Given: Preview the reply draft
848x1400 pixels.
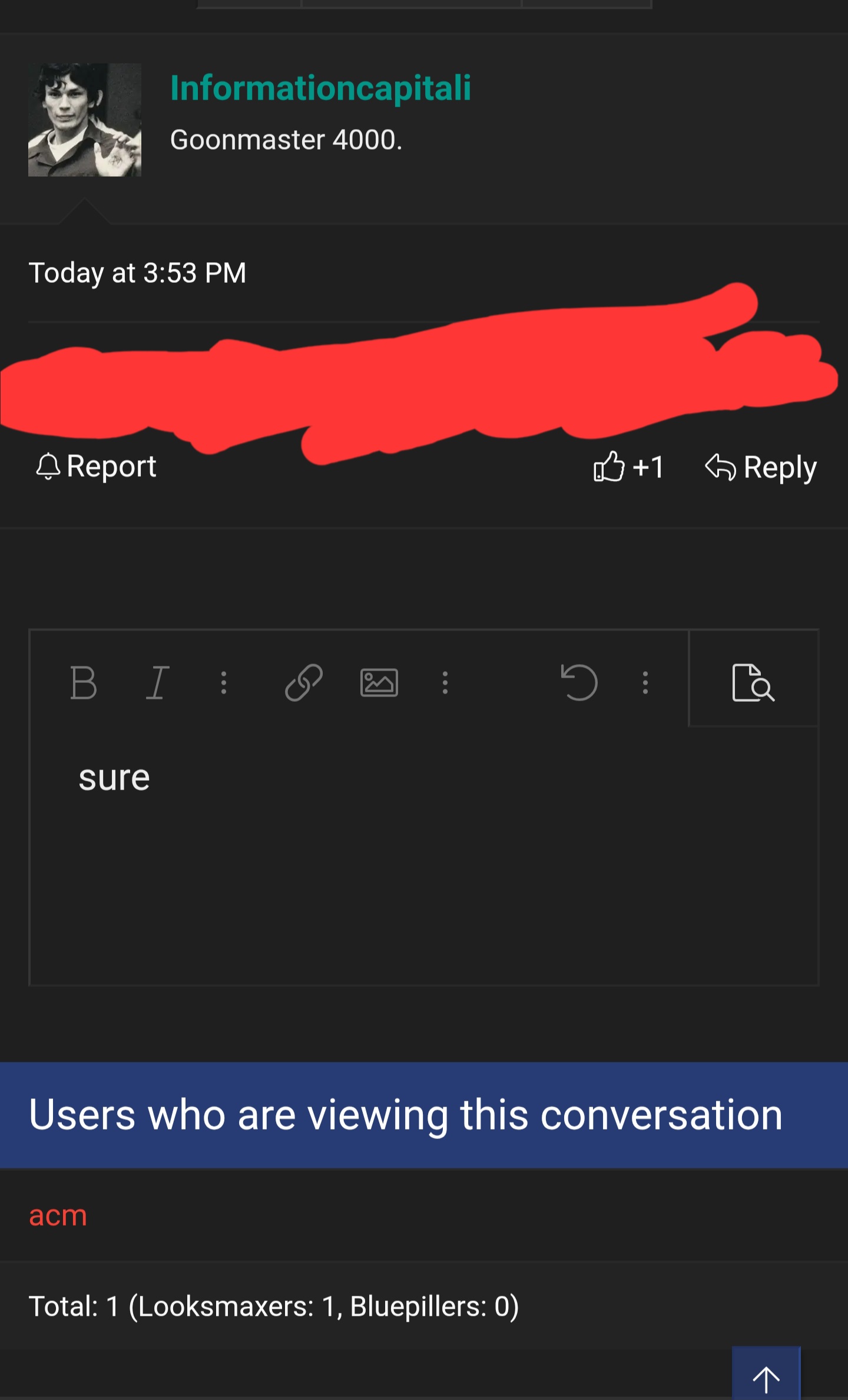Looking at the screenshot, I should 753,683.
